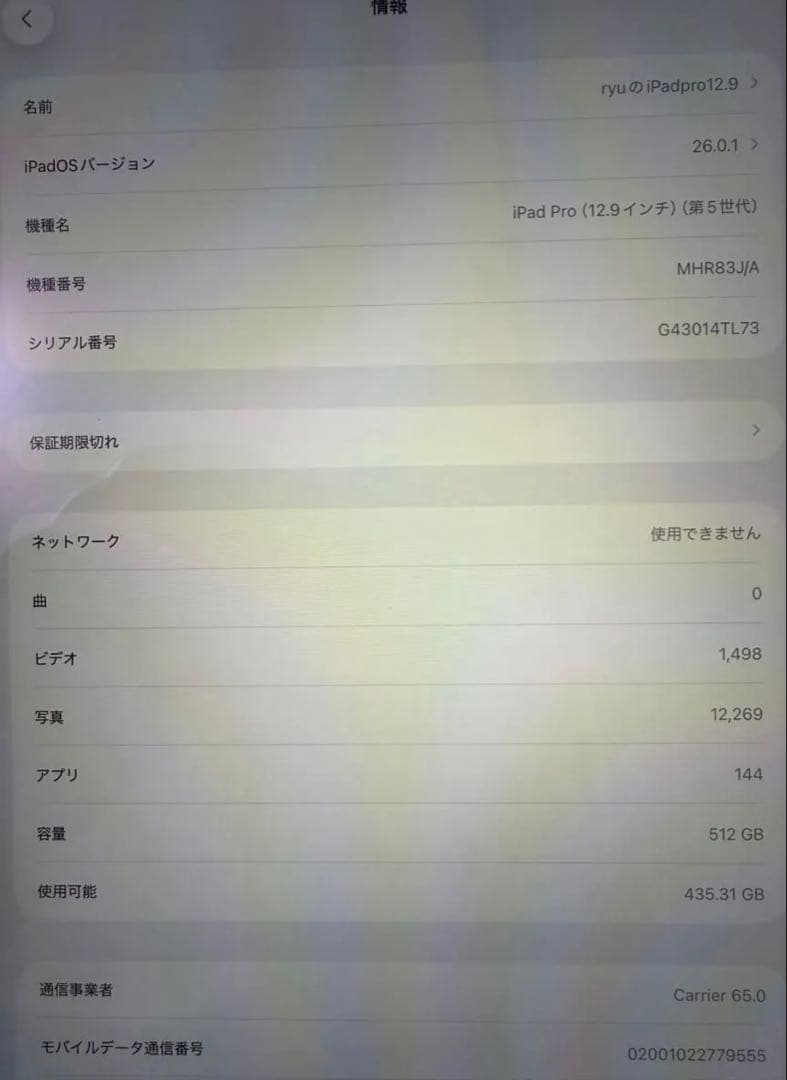
Task: Select the モバイルデータ通信番号 row
Action: click(394, 1050)
